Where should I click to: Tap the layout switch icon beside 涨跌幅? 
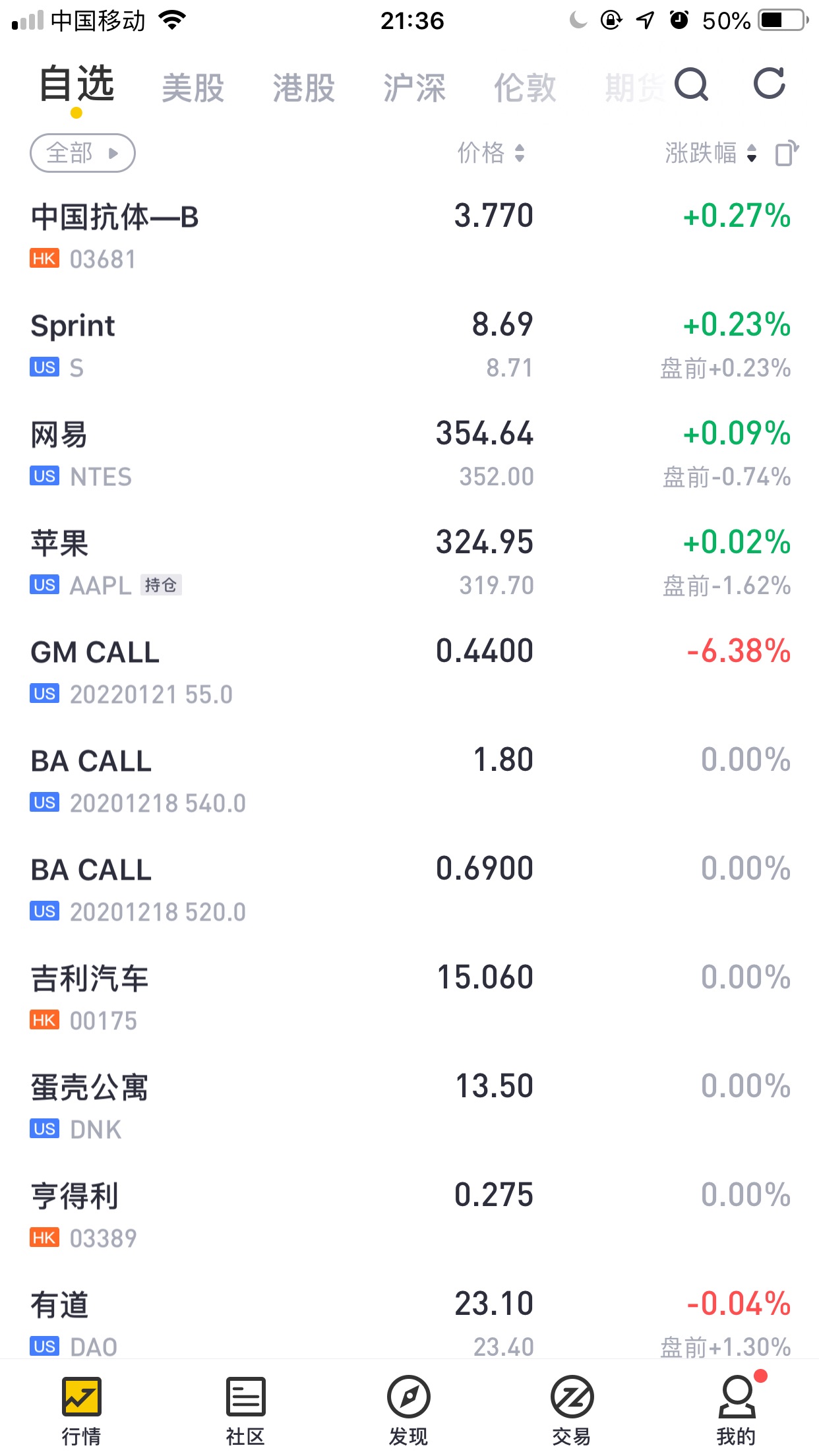point(787,153)
